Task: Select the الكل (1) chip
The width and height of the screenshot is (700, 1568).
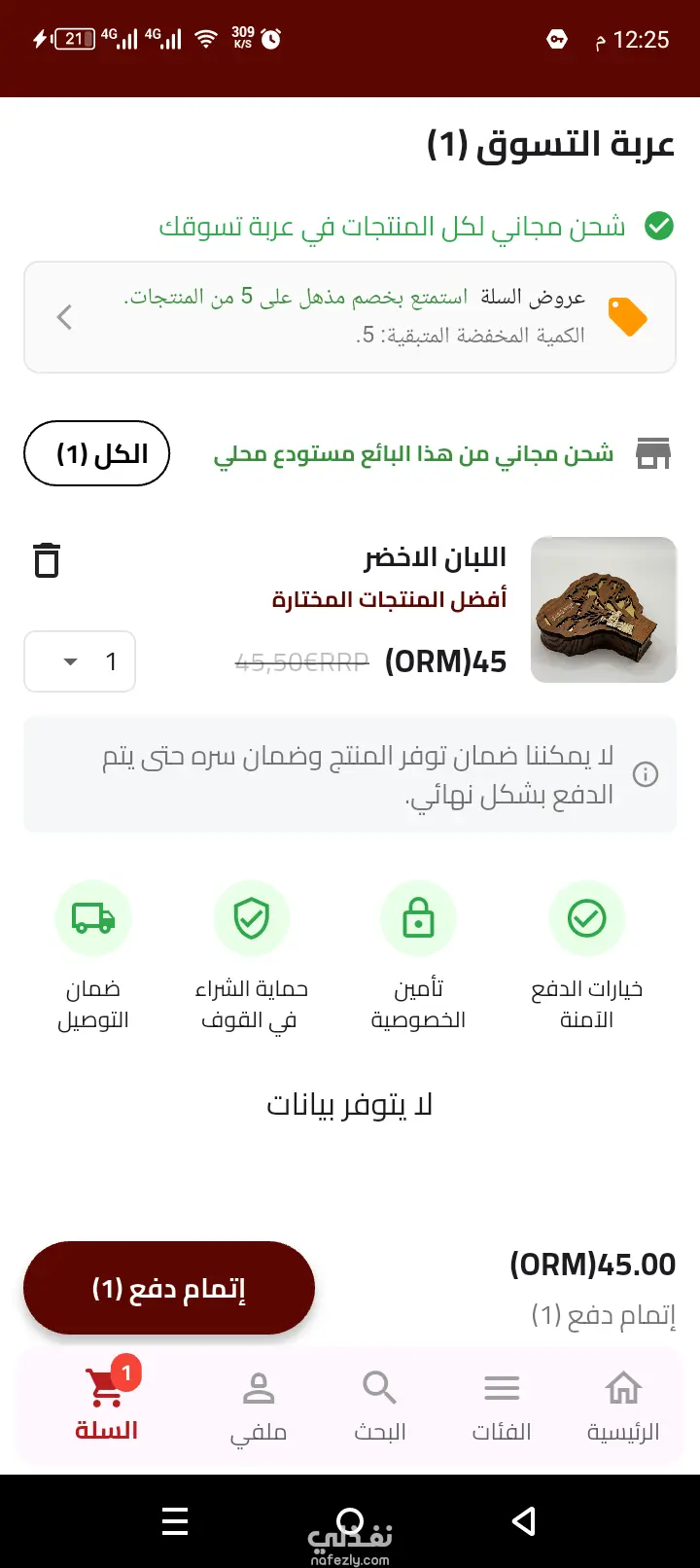Action: [97, 453]
